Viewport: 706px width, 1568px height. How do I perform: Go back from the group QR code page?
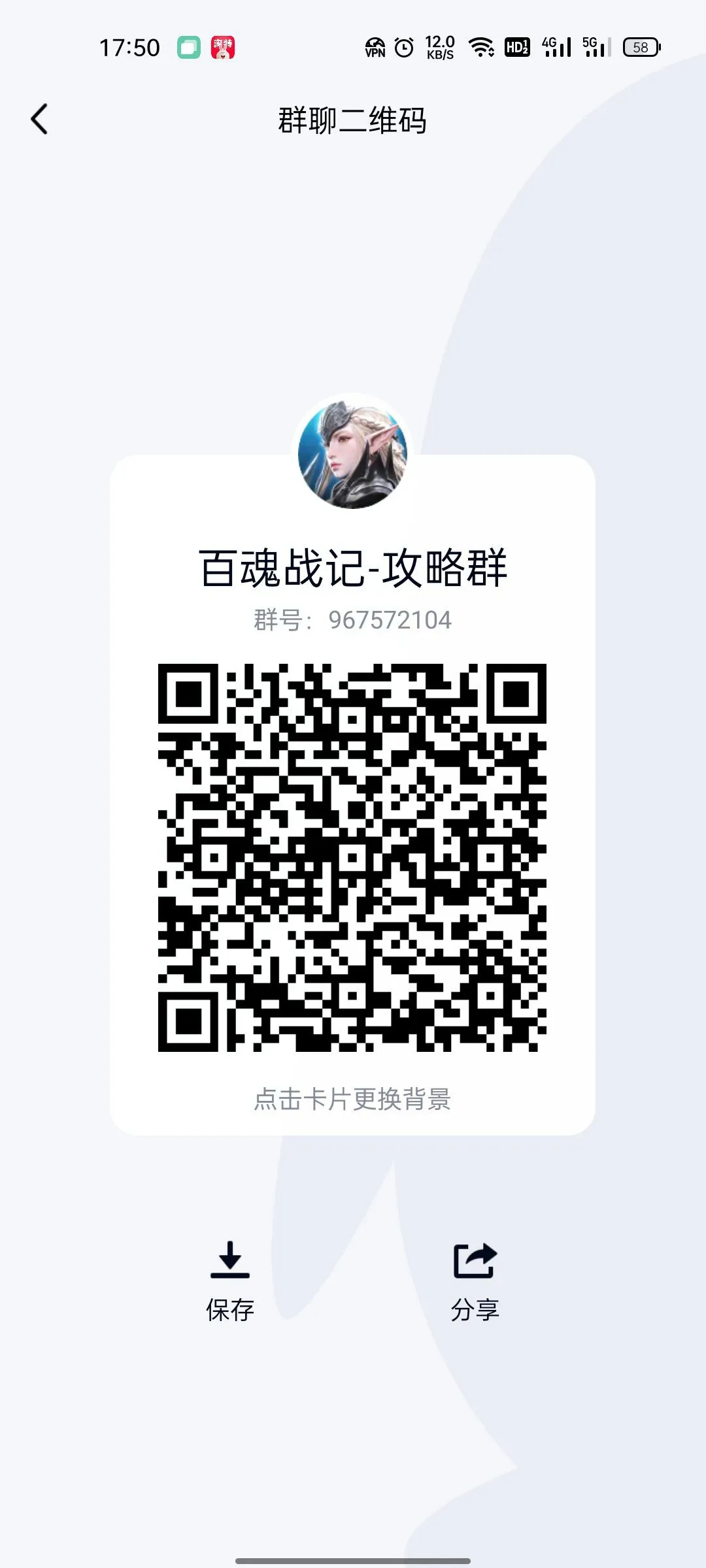[x=39, y=120]
